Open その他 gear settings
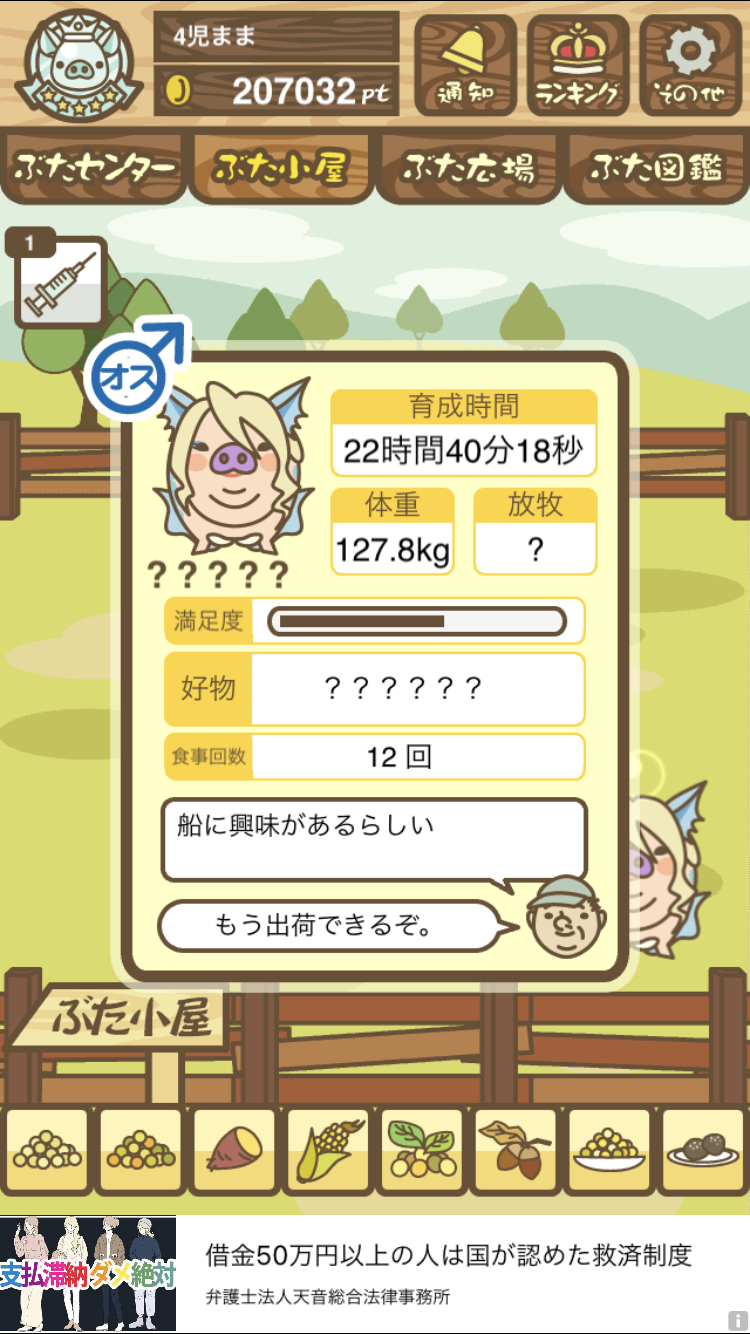Viewport: 750px width, 1334px height. click(690, 66)
